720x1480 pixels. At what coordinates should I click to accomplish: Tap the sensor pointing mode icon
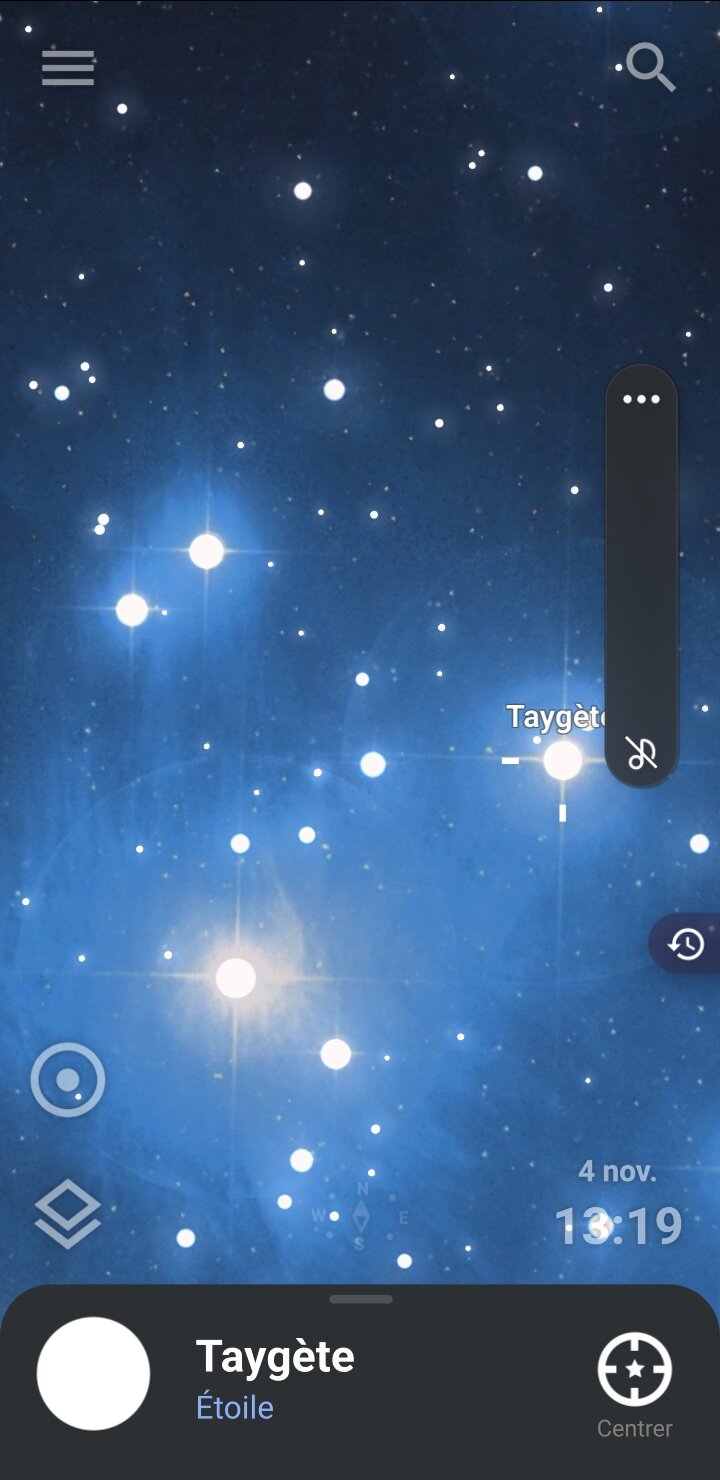(68, 1080)
